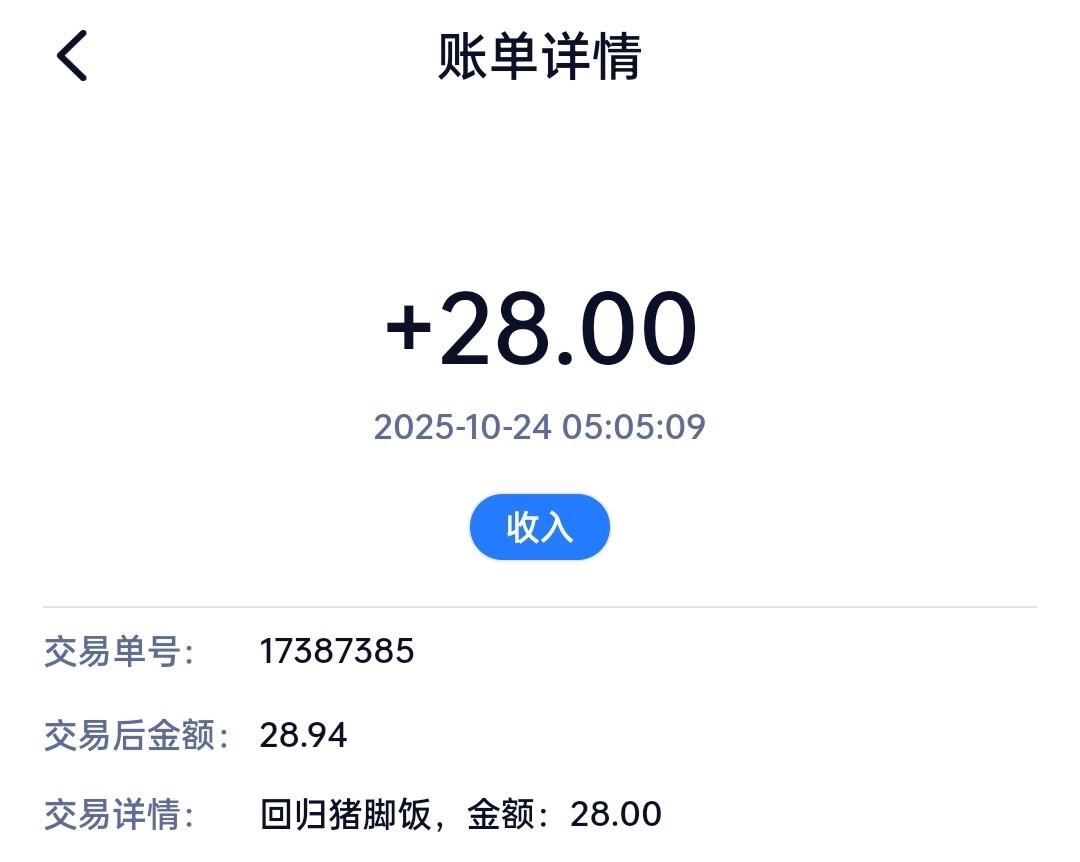This screenshot has height=862, width=1080.
Task: Go back from the 账单详情 page
Action: click(72, 56)
